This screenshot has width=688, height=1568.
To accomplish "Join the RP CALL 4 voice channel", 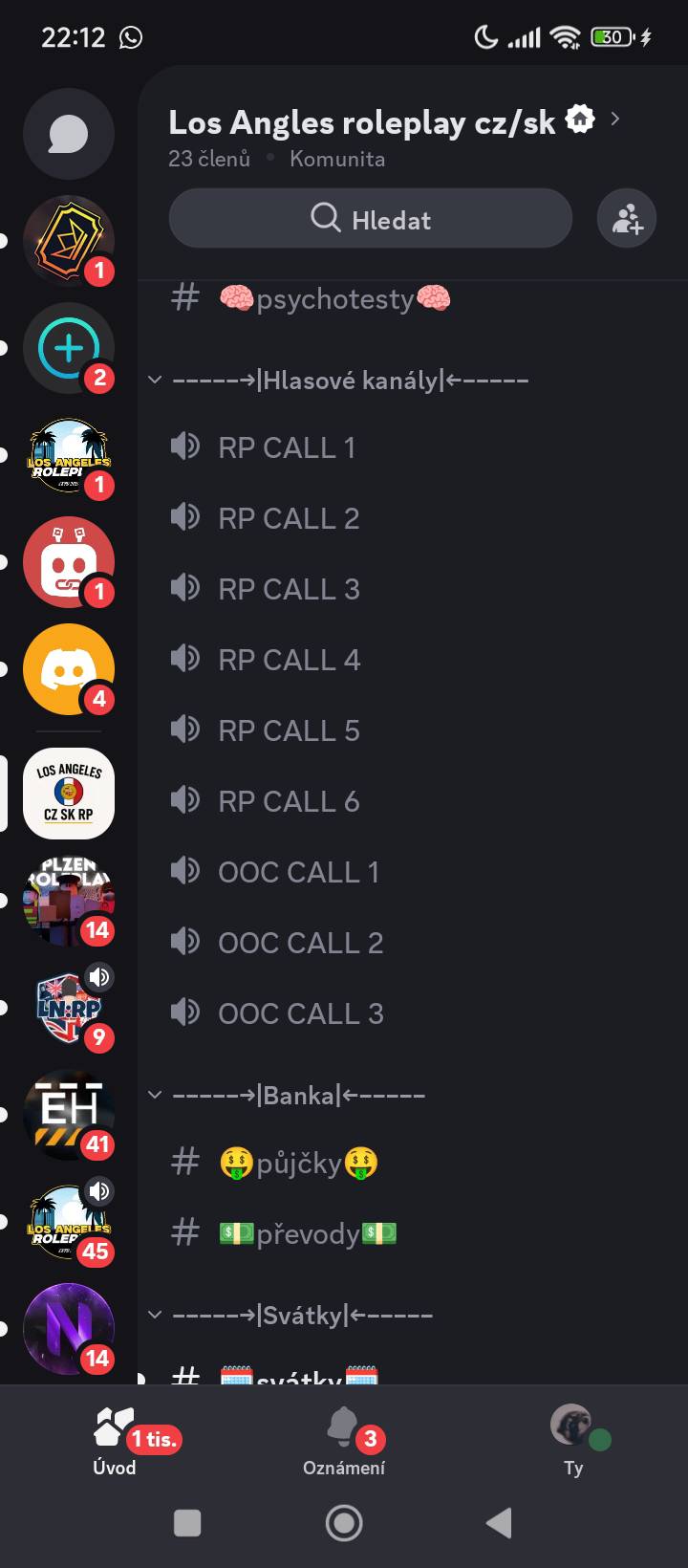I will pyautogui.click(x=289, y=660).
